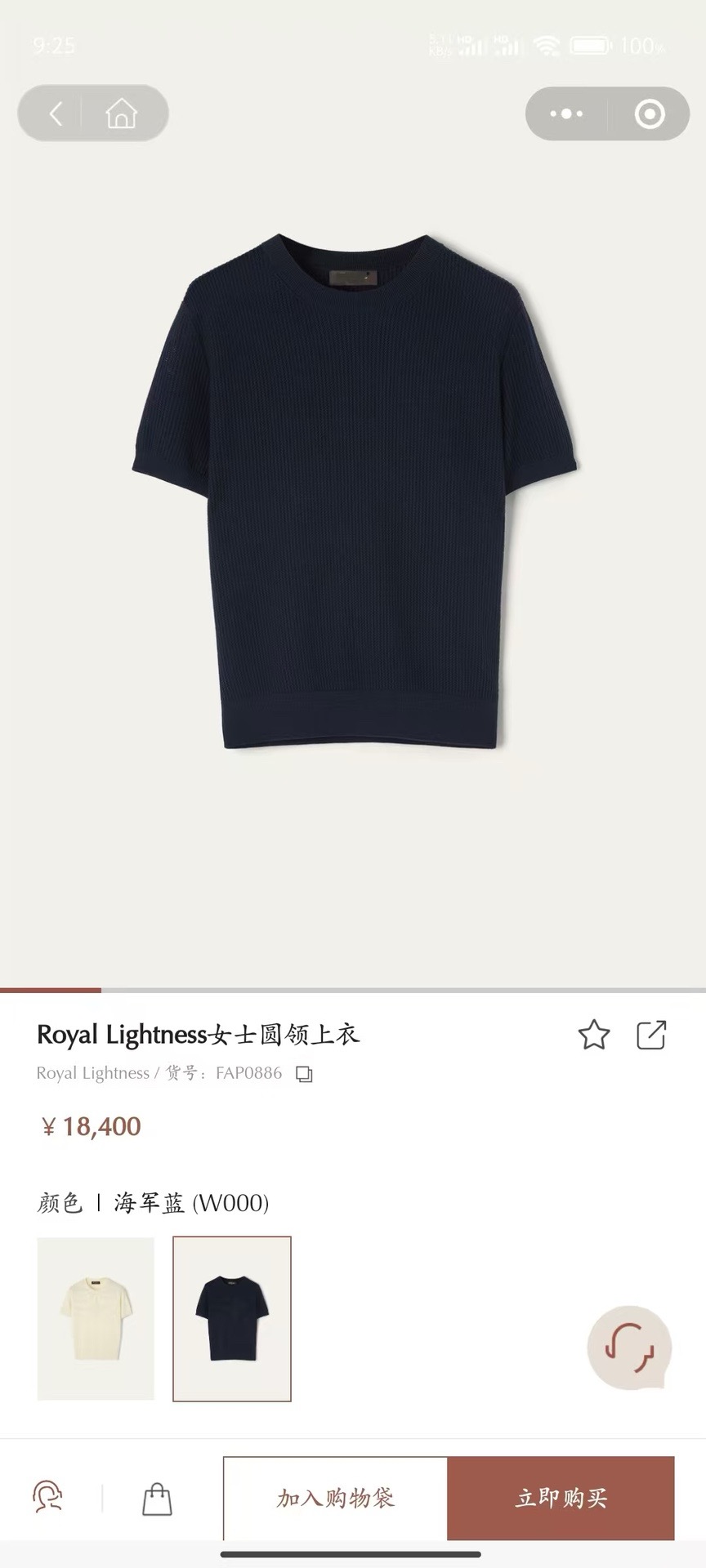Go back to the previous page
The image size is (706, 1568).
[56, 114]
